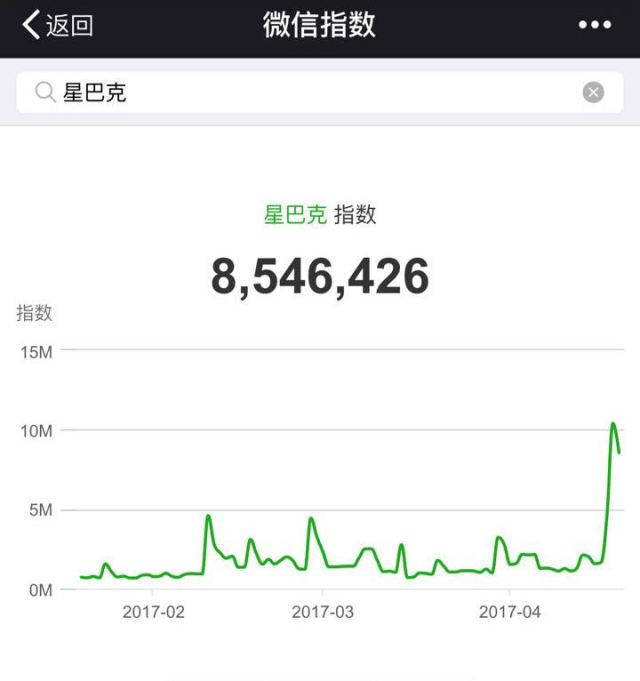Tap the search field containing 星巴克
The height and width of the screenshot is (681, 640).
300,93
